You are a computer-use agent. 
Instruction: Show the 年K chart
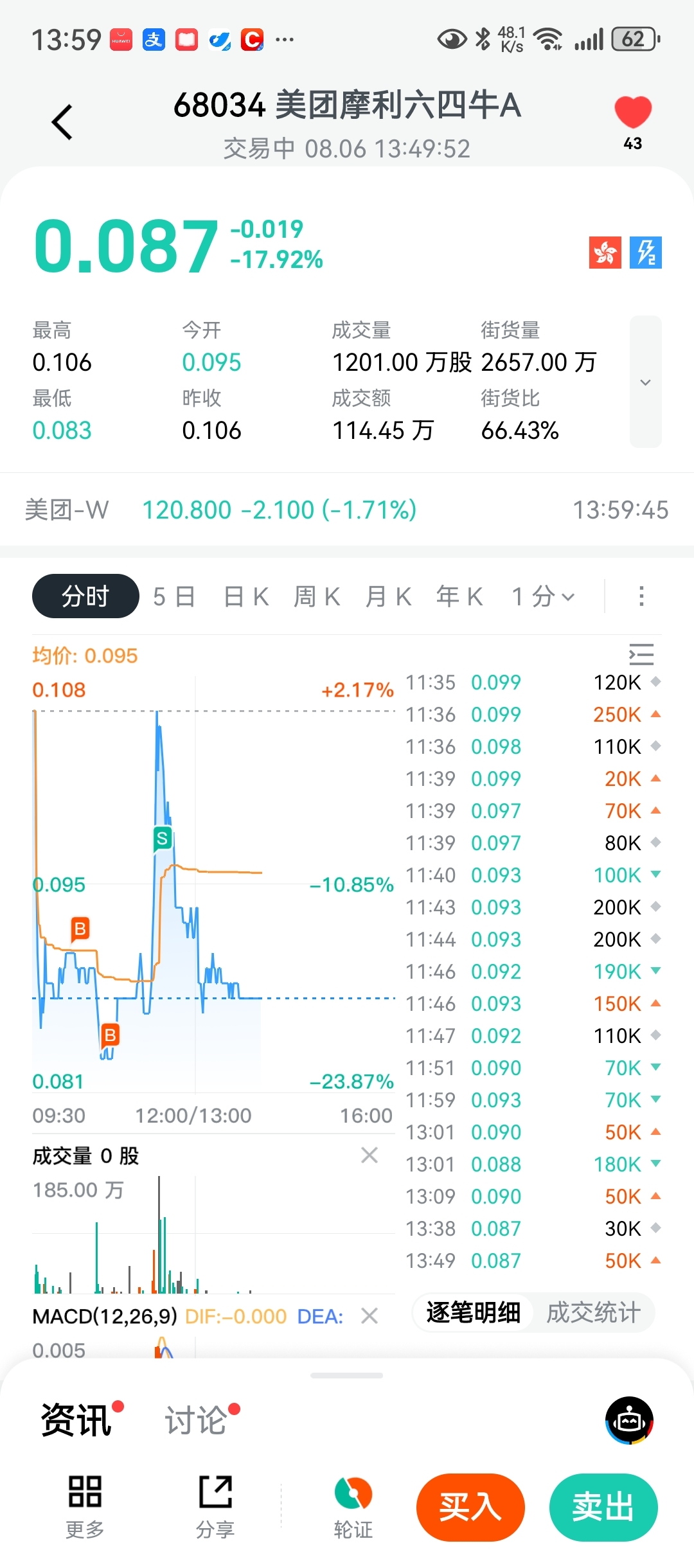[459, 597]
